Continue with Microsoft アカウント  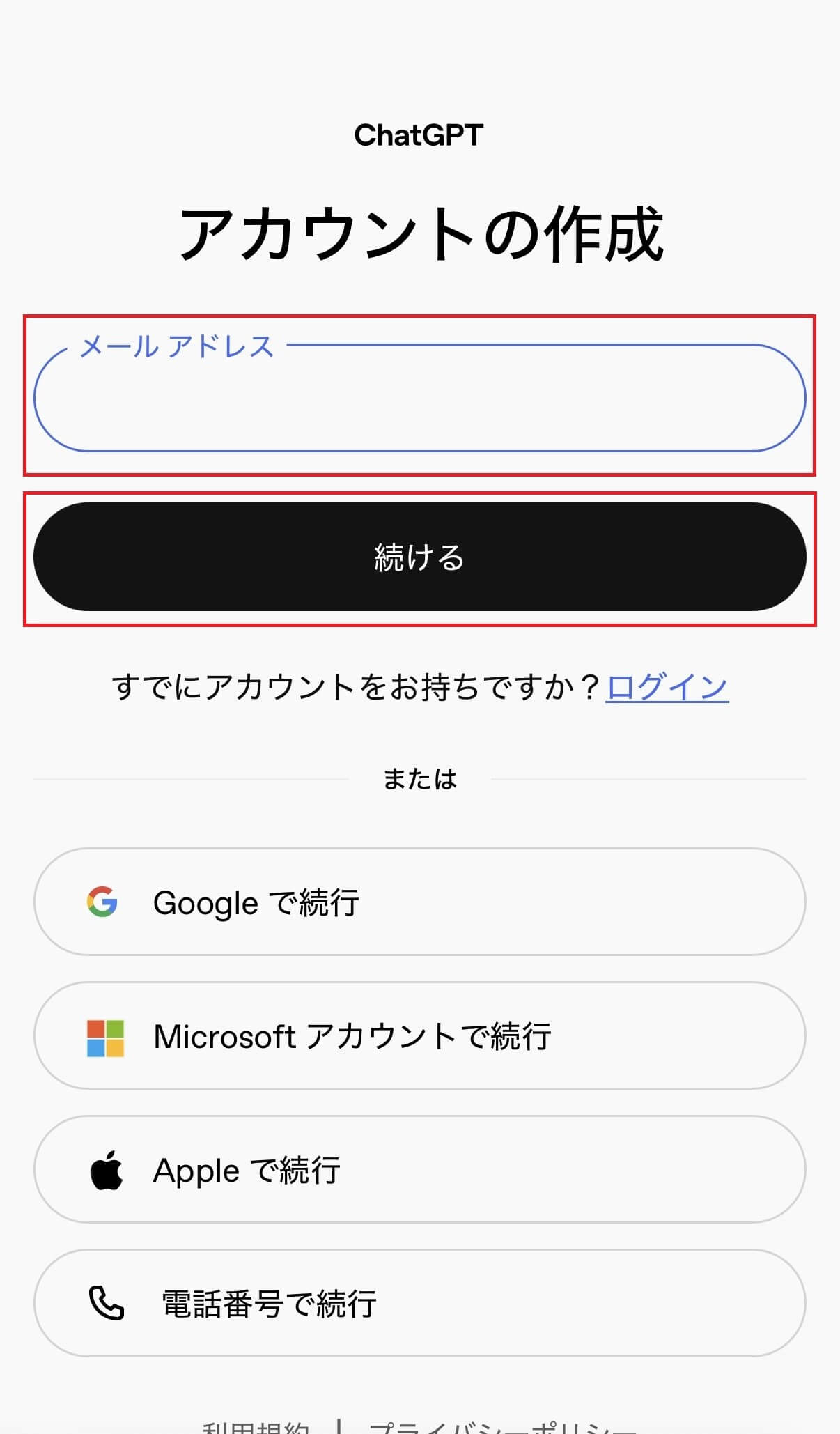point(419,1035)
